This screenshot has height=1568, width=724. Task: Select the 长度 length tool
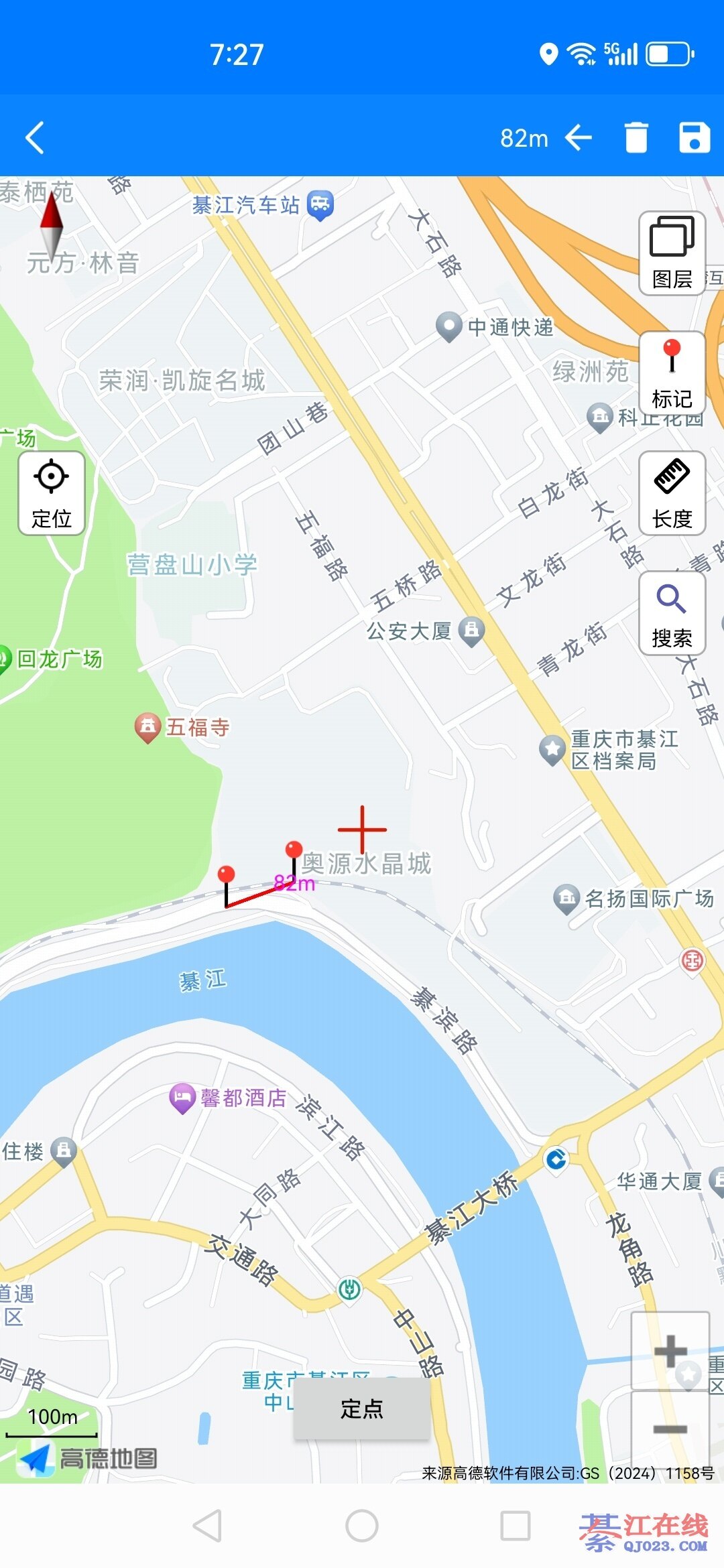click(672, 493)
